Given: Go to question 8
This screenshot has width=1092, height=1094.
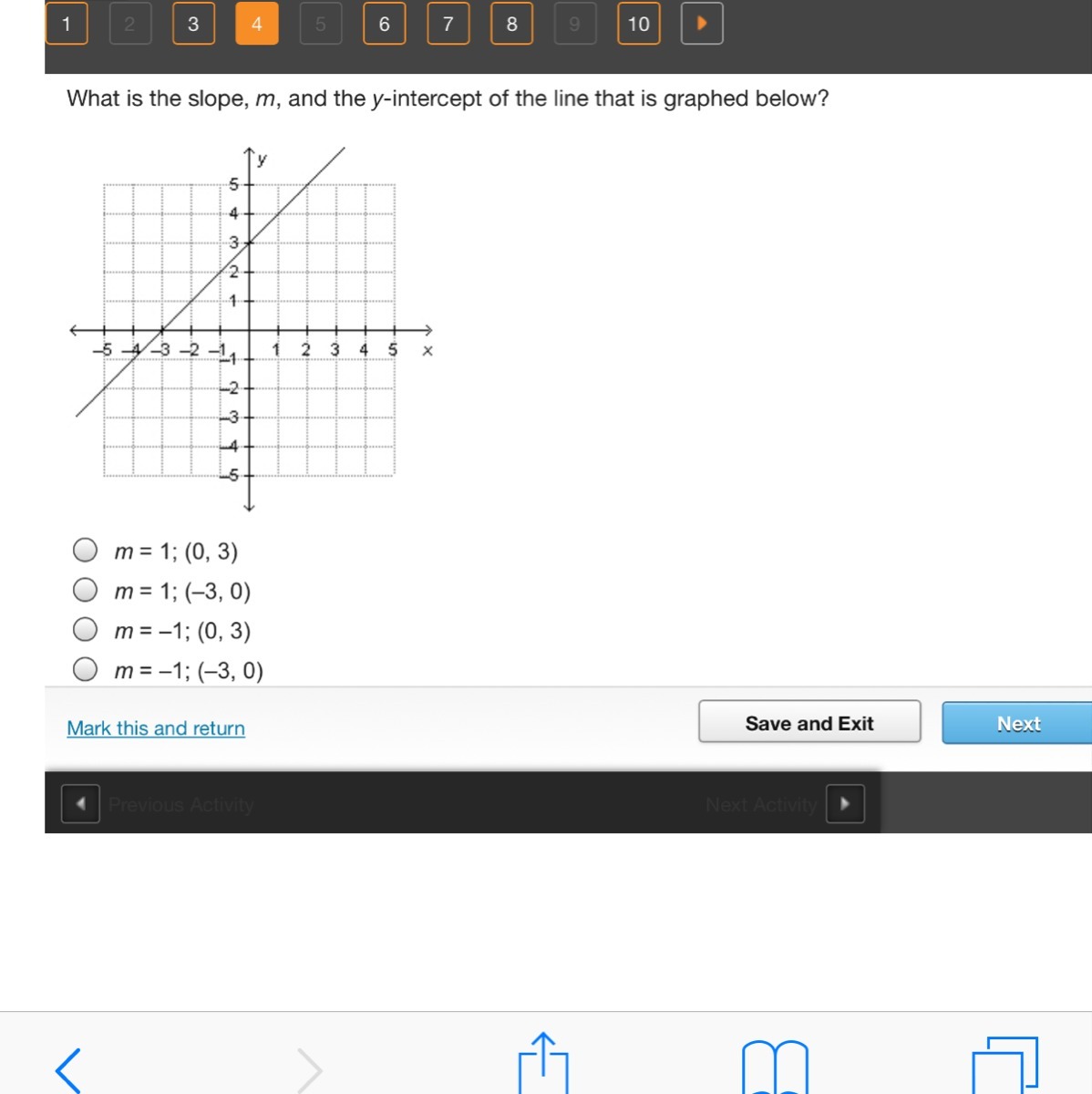Looking at the screenshot, I should coord(512,24).
